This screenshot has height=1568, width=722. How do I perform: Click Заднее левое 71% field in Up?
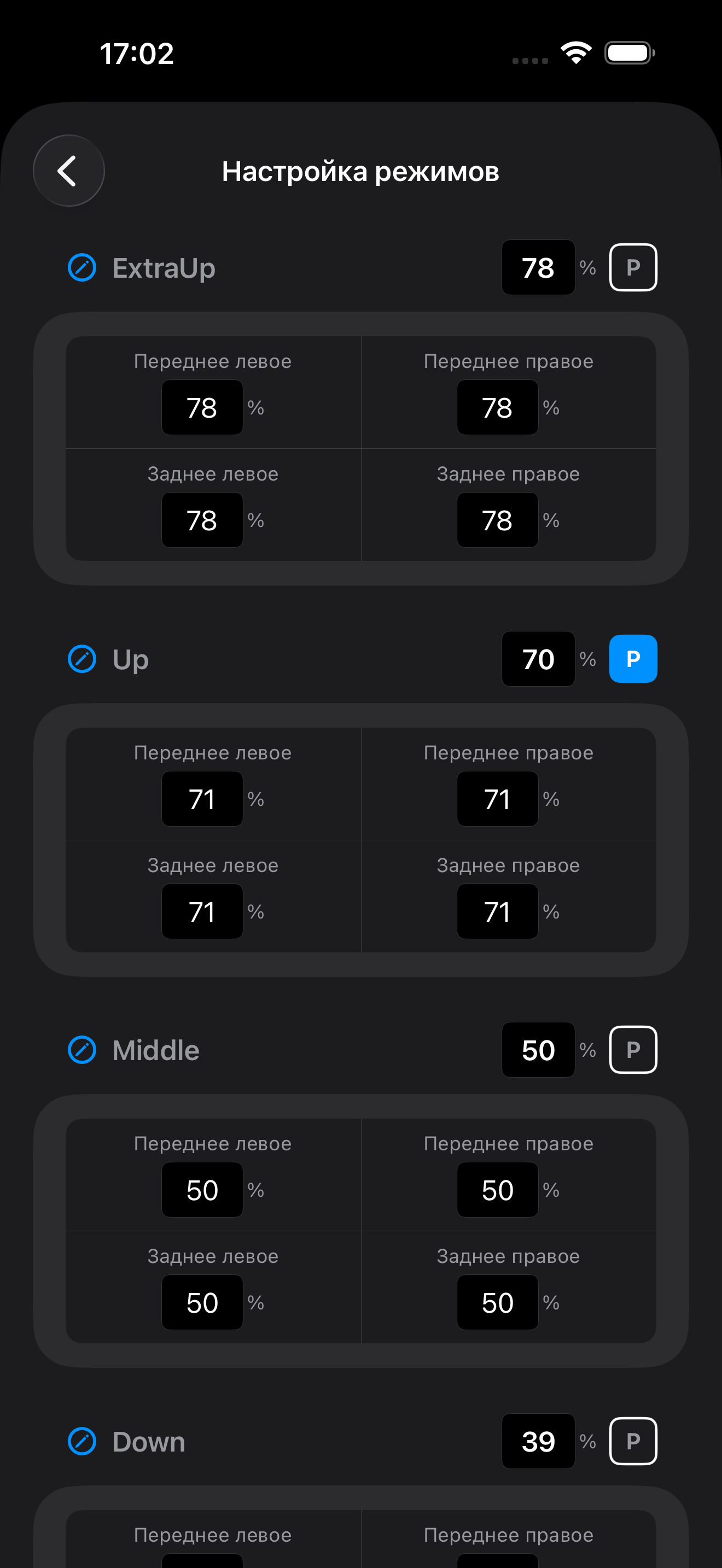click(x=202, y=911)
